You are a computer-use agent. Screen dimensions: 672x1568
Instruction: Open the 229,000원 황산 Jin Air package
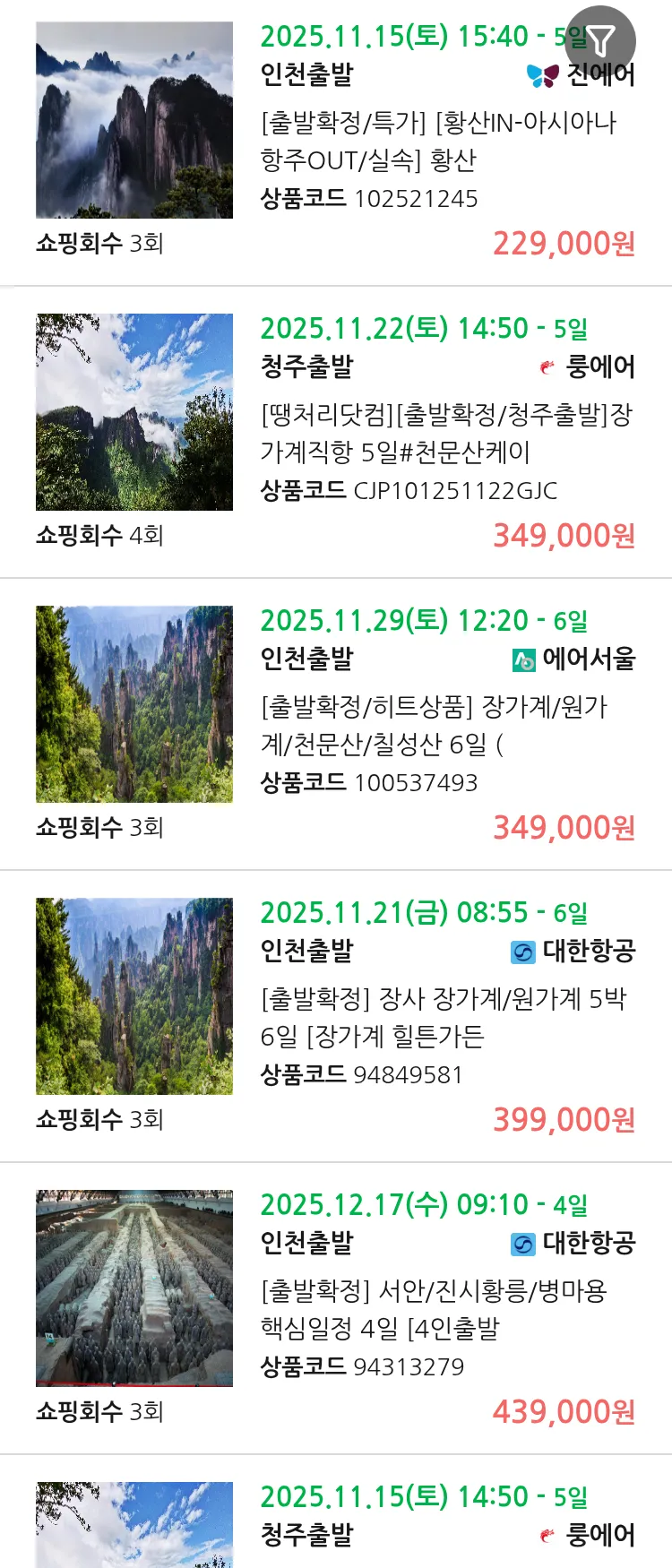437,142
